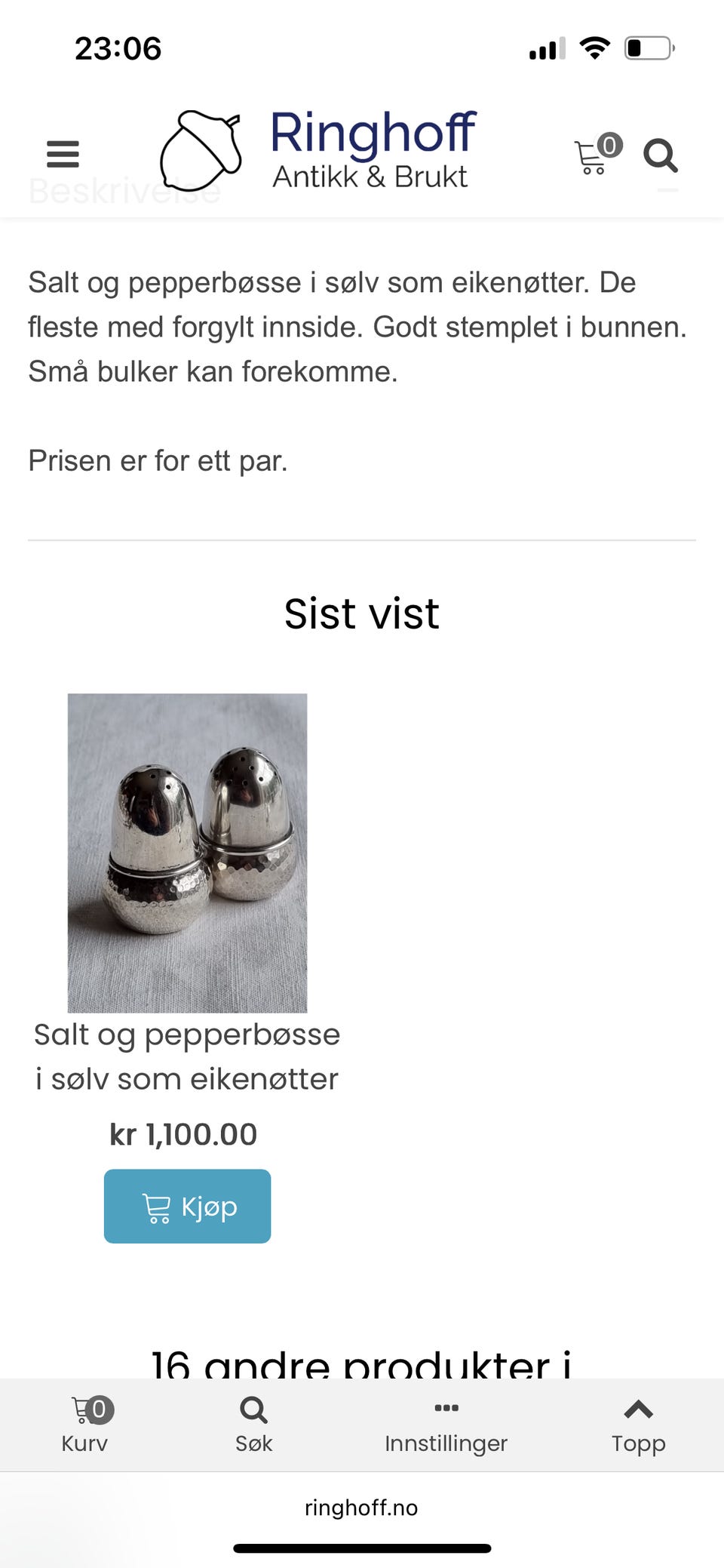Open the hamburger navigation menu
Viewport: 724px width, 1568px height.
(x=63, y=154)
